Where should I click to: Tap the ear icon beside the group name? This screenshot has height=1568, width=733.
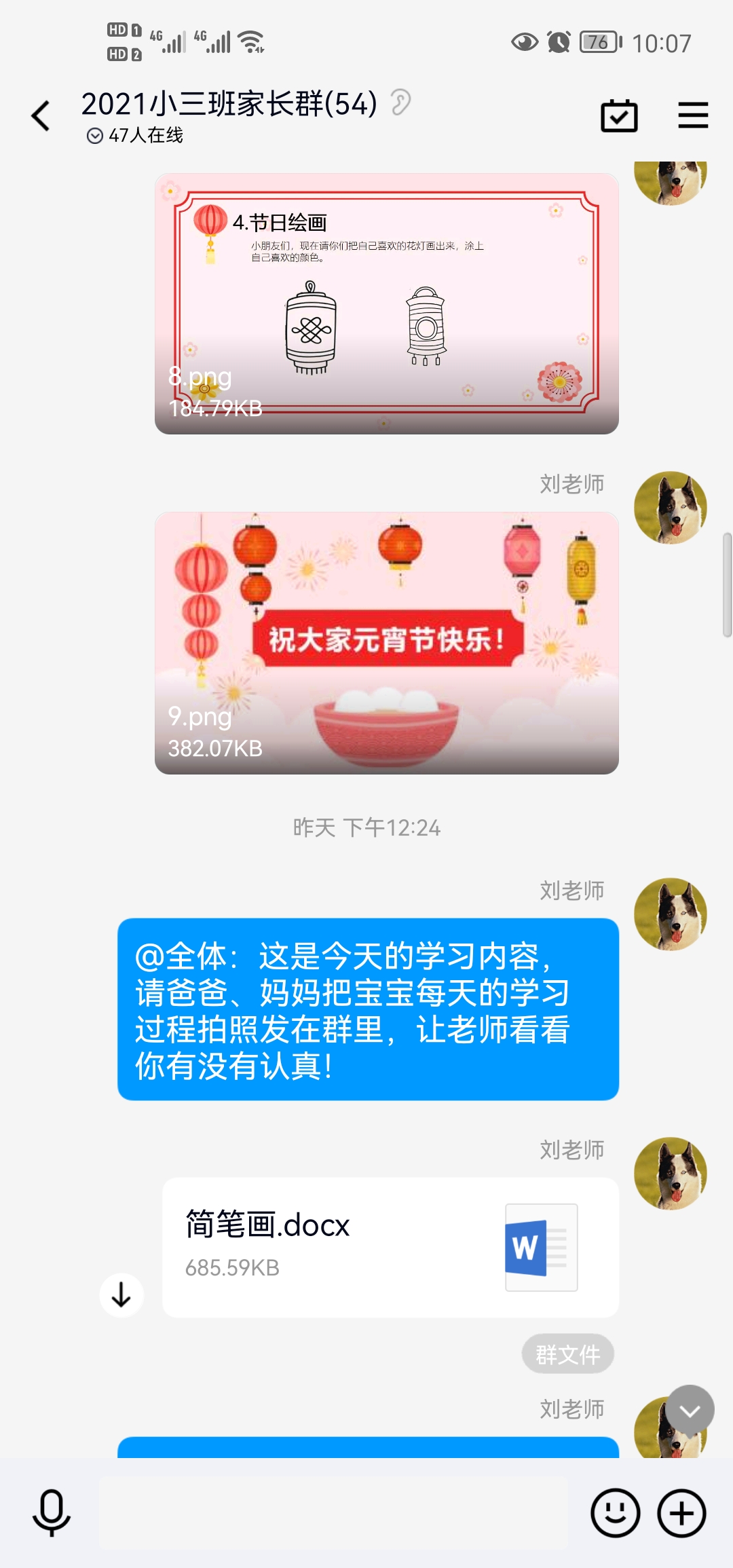point(401,103)
